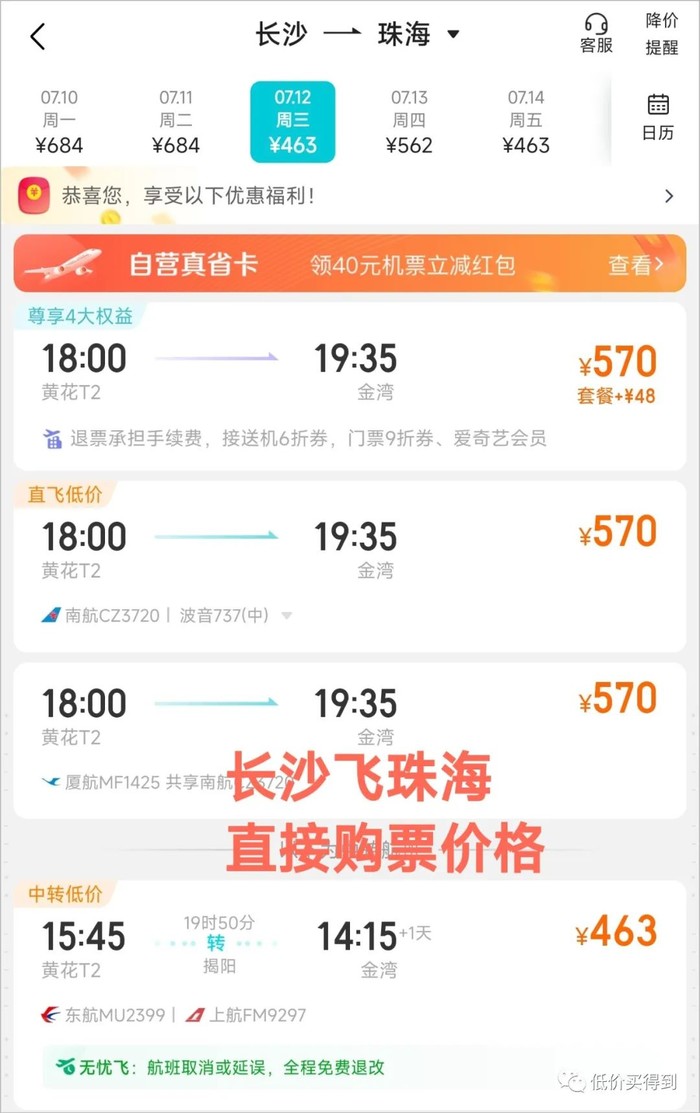Select 07.14 周五 date tab

[x=526, y=121]
